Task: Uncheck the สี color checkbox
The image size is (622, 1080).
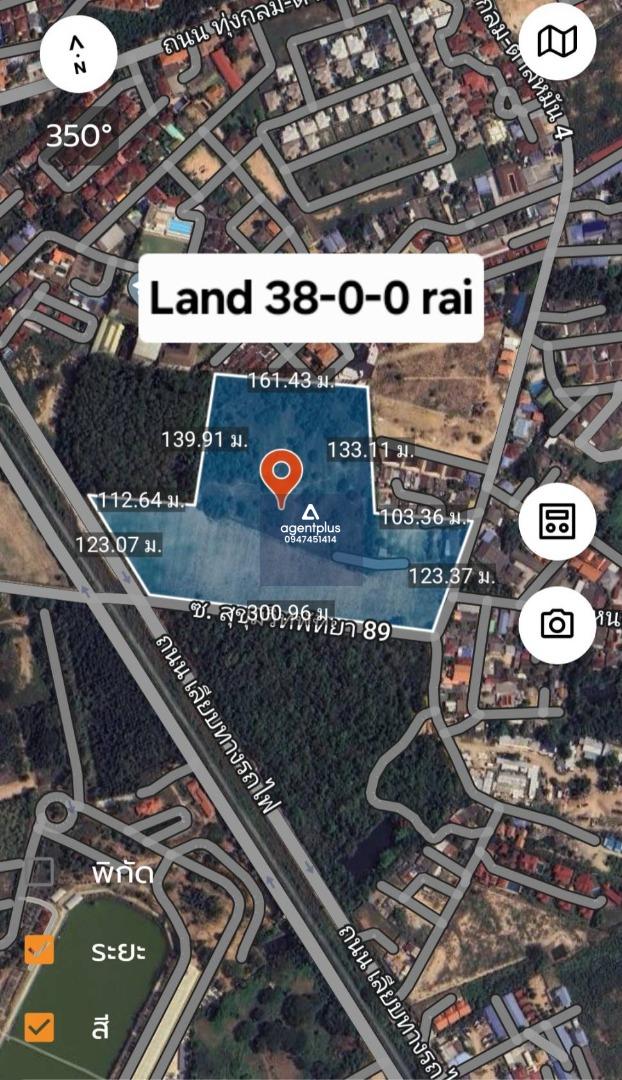Action: coord(39,1027)
